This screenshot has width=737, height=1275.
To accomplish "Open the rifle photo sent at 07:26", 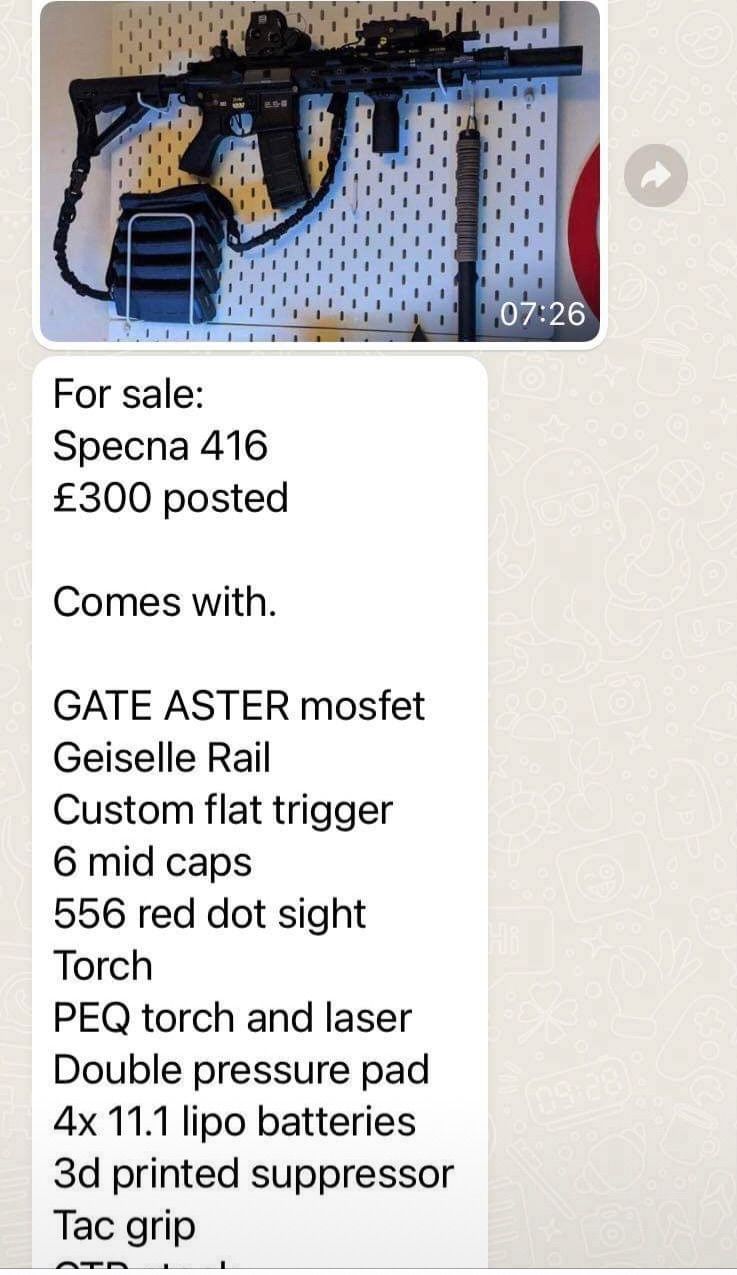I will tap(320, 170).
